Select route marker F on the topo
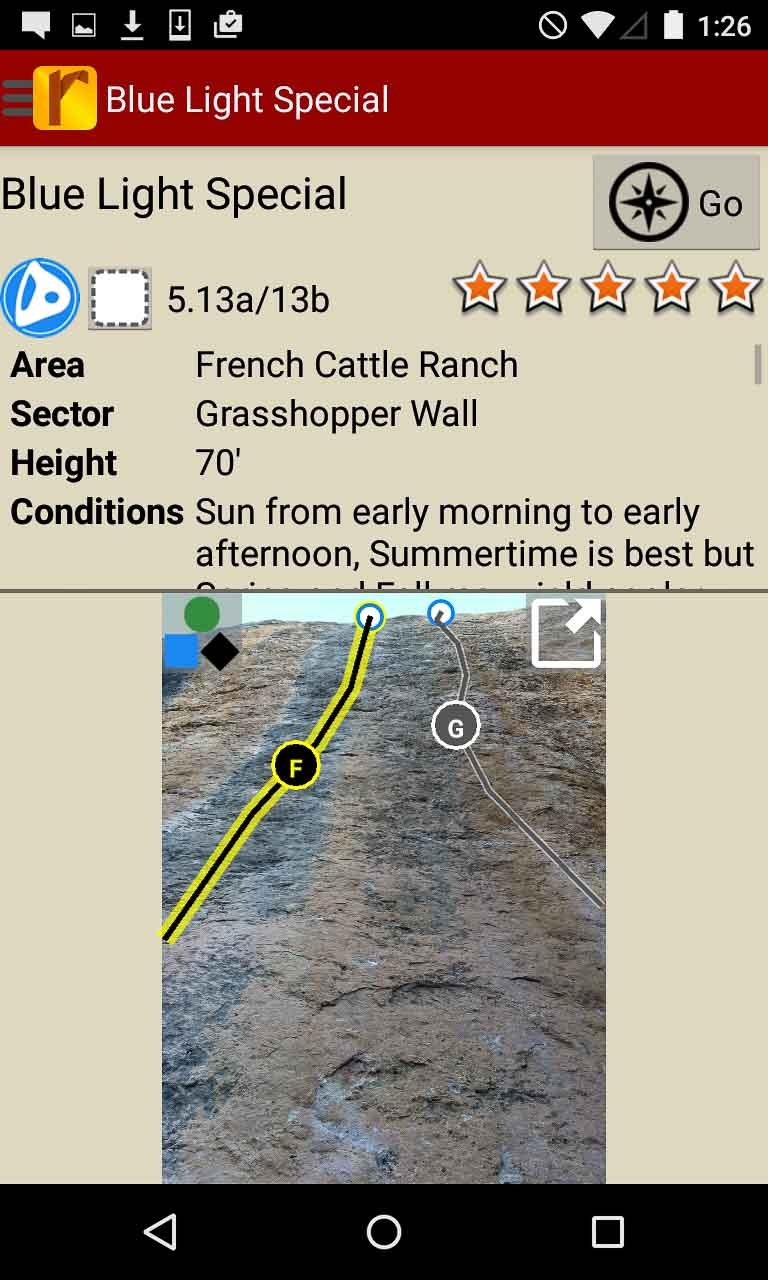Viewport: 768px width, 1280px height. [x=296, y=767]
